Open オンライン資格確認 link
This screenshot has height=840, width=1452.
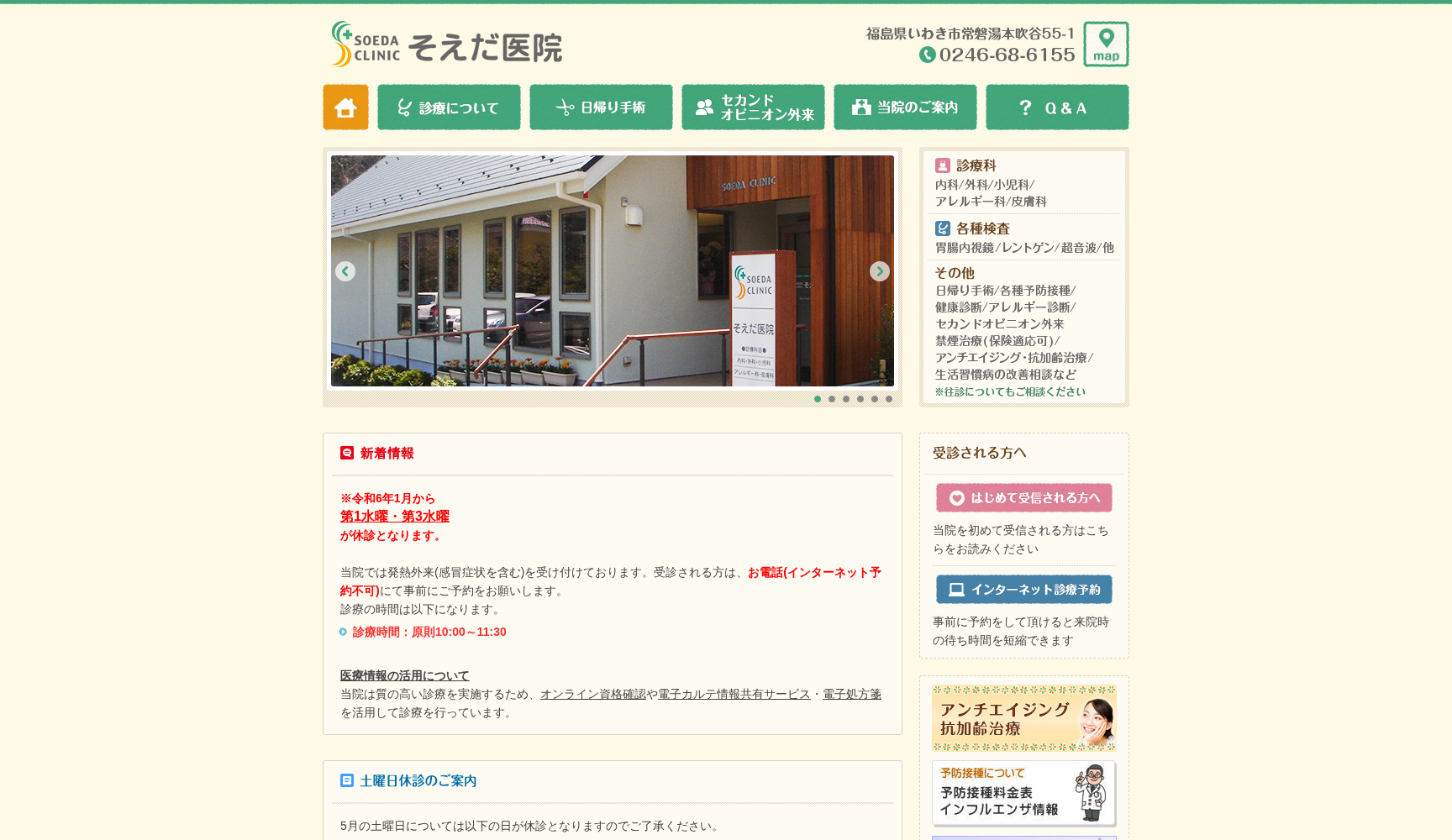click(x=592, y=695)
